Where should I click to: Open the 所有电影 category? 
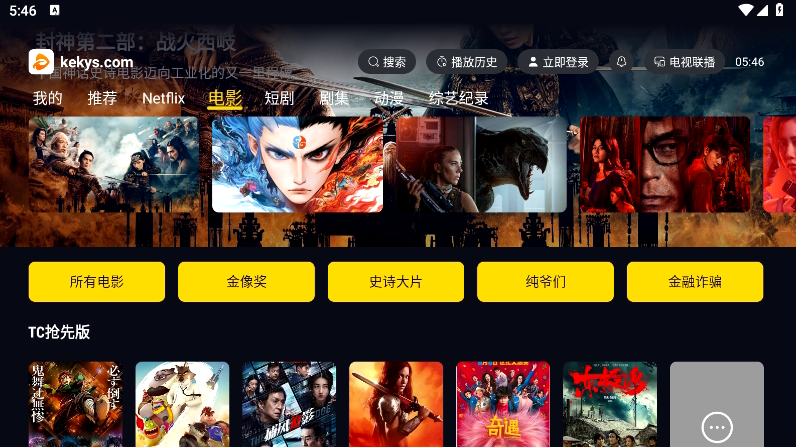[97, 282]
